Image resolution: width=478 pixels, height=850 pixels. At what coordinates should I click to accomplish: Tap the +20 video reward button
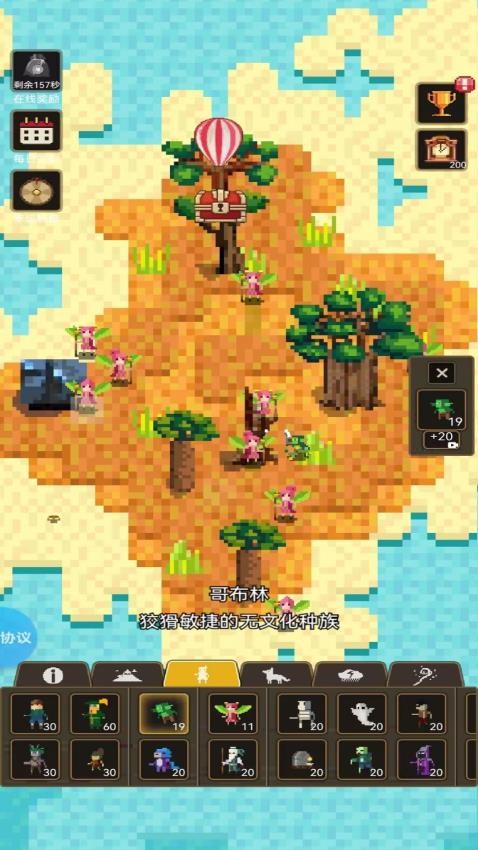(x=441, y=440)
